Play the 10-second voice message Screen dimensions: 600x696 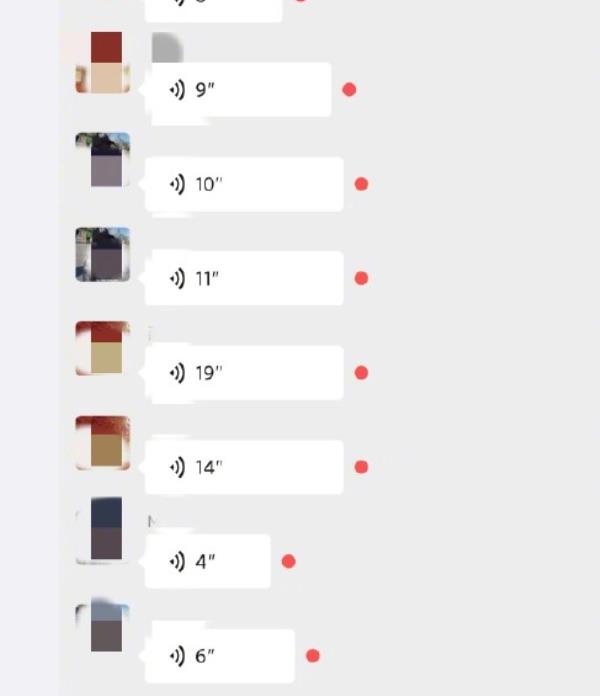click(244, 184)
